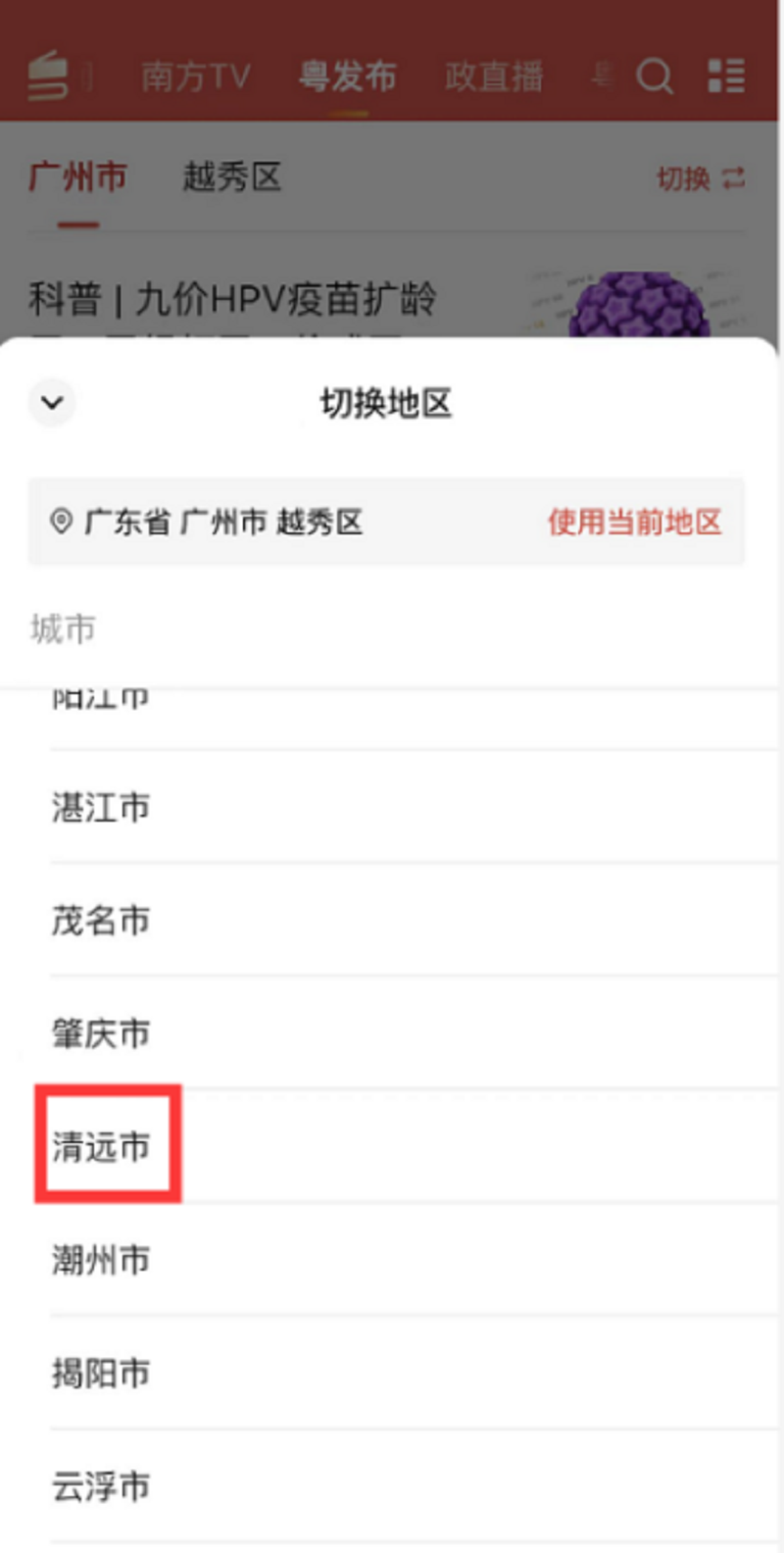Choose 茂名市 as the region
The width and height of the screenshot is (784, 1553).
101,921
